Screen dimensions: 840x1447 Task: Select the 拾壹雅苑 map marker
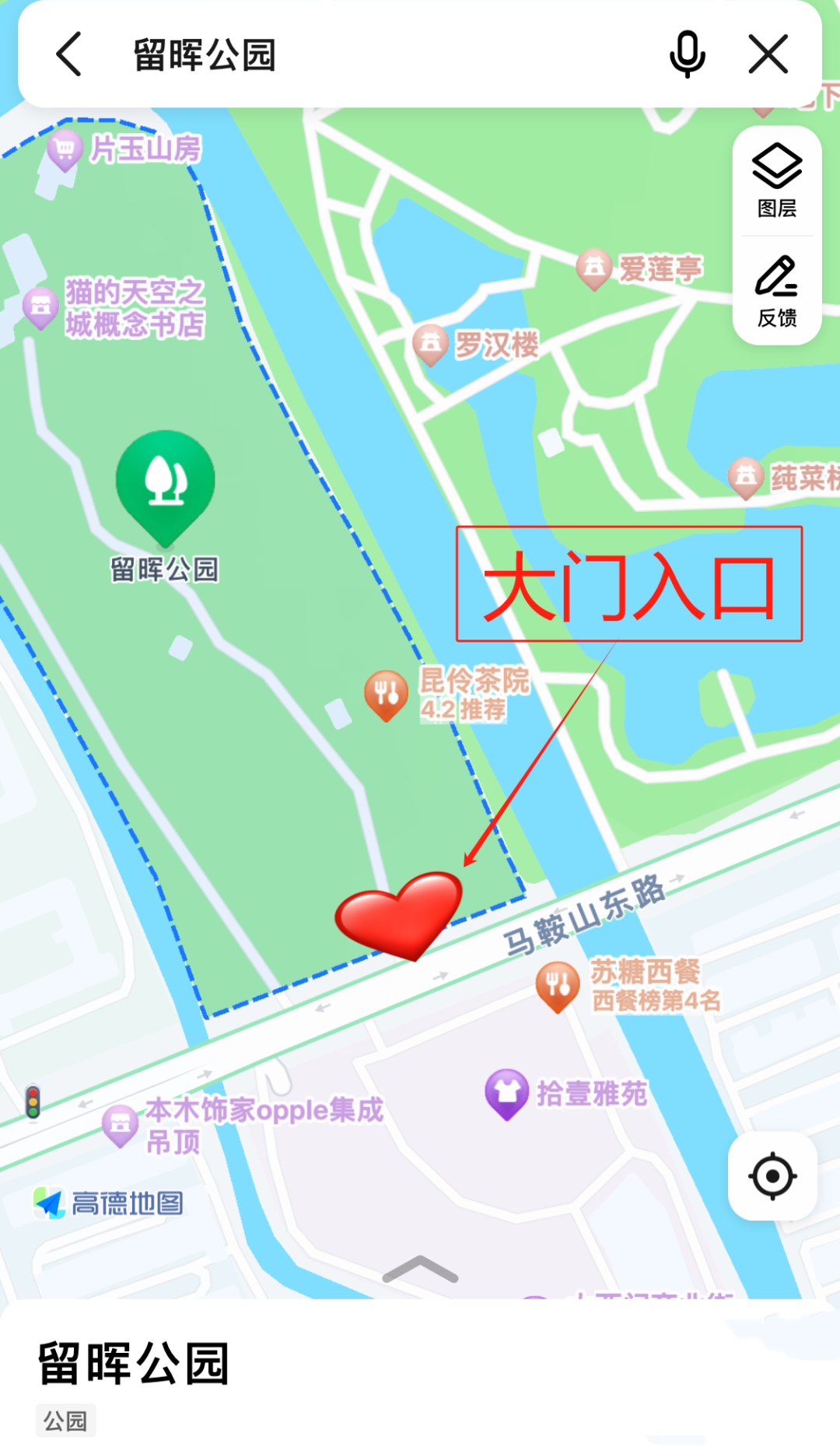point(507,1092)
